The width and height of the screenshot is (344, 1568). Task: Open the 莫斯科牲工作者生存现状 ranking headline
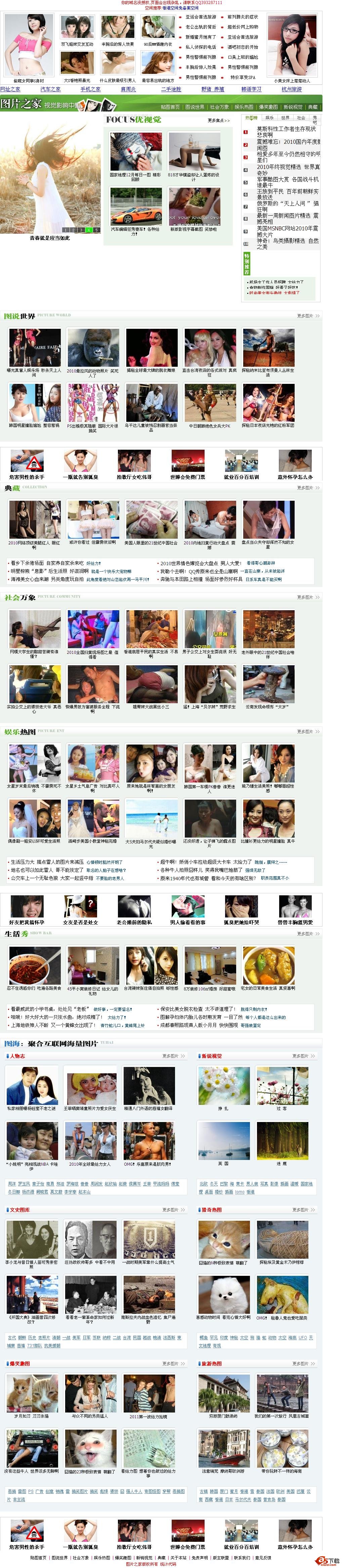[286, 129]
